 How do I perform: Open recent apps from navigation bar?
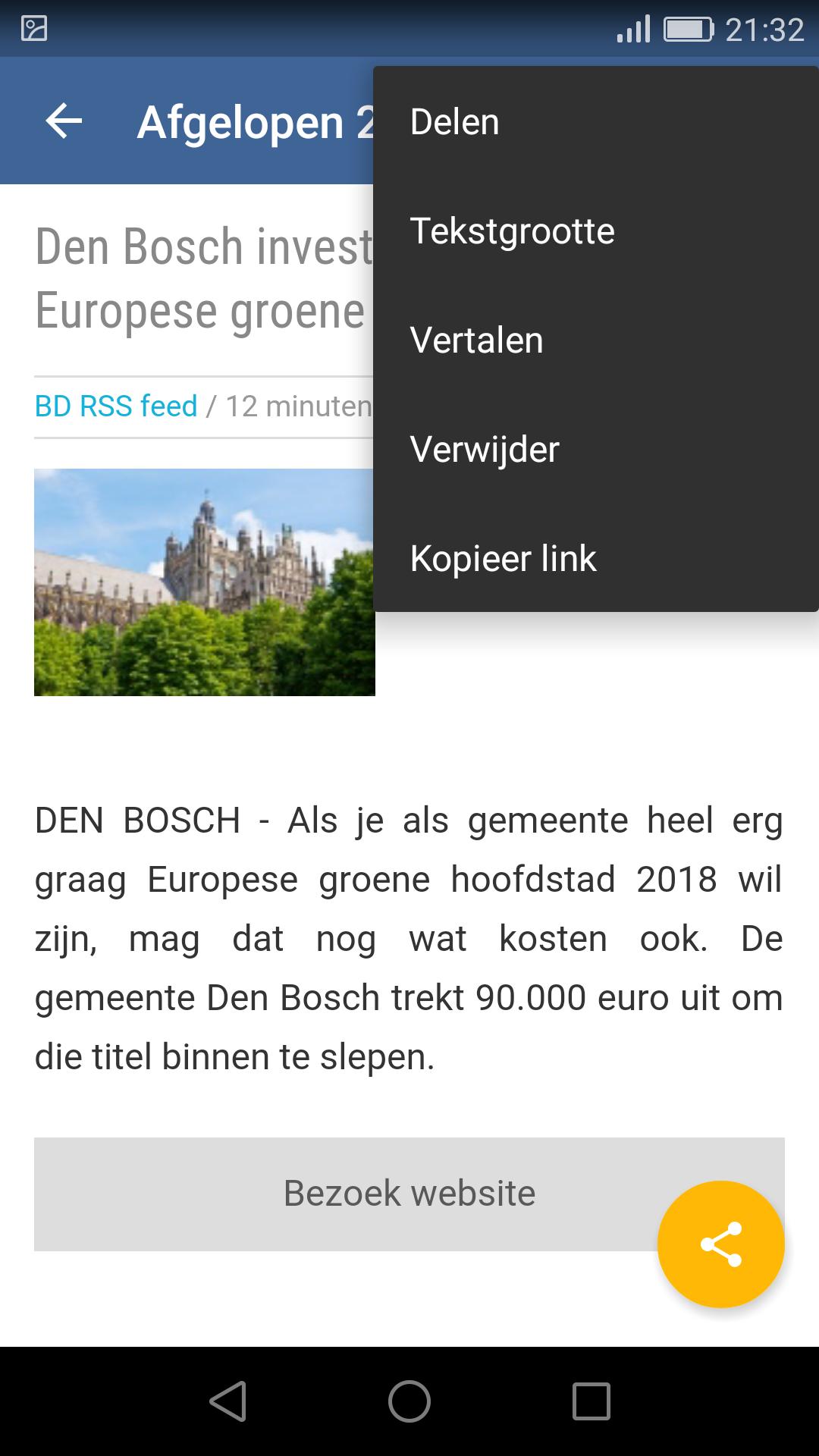point(591,1401)
